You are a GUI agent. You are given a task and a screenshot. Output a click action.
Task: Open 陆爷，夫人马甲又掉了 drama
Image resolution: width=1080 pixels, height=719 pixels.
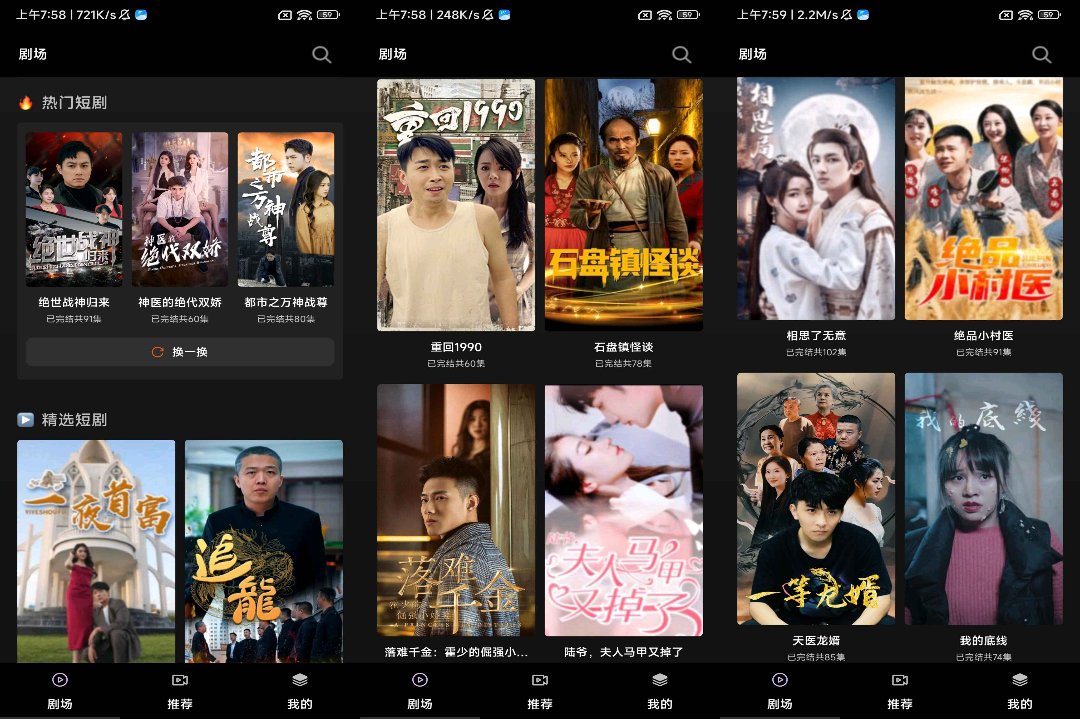624,510
